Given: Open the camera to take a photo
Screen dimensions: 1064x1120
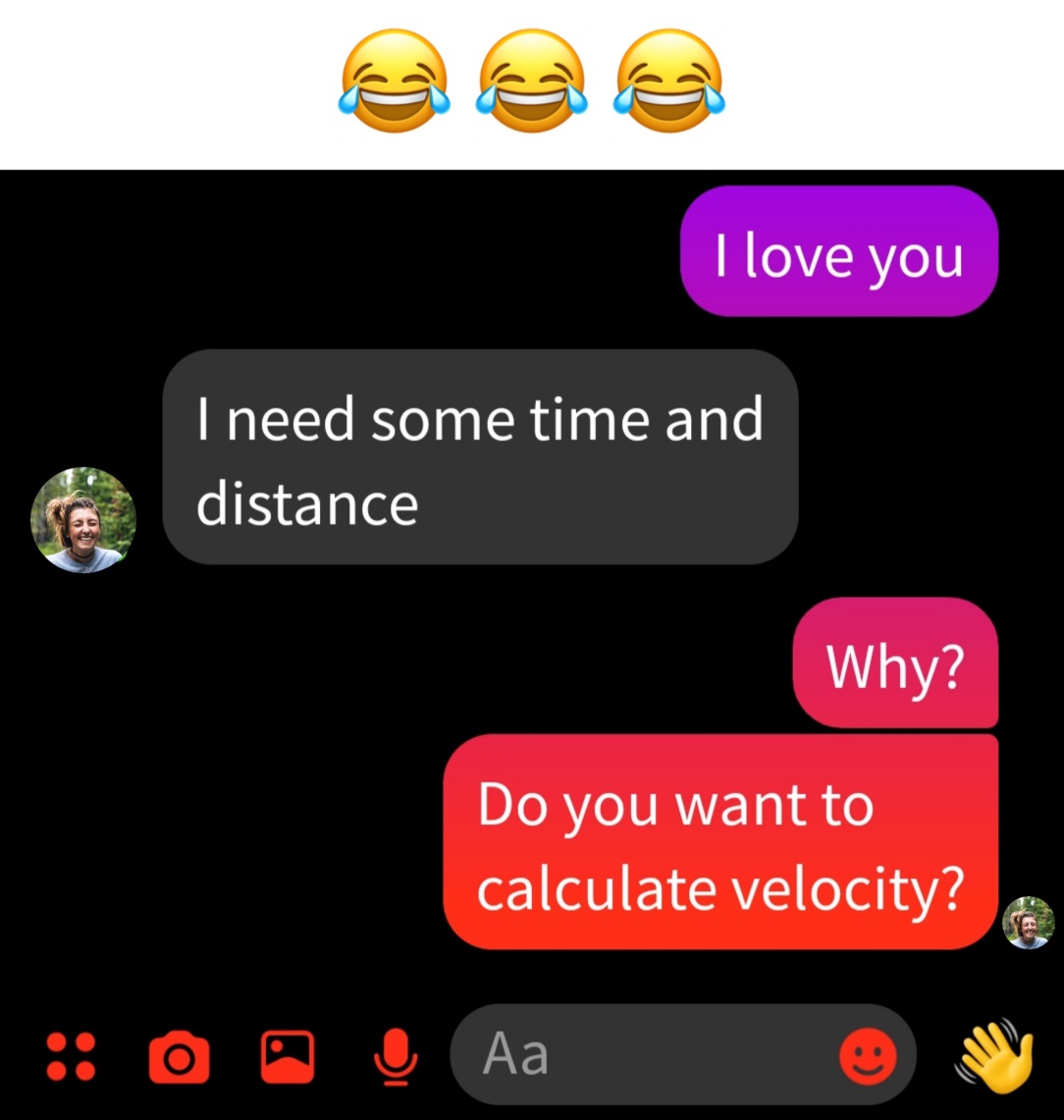Looking at the screenshot, I should click(179, 1057).
